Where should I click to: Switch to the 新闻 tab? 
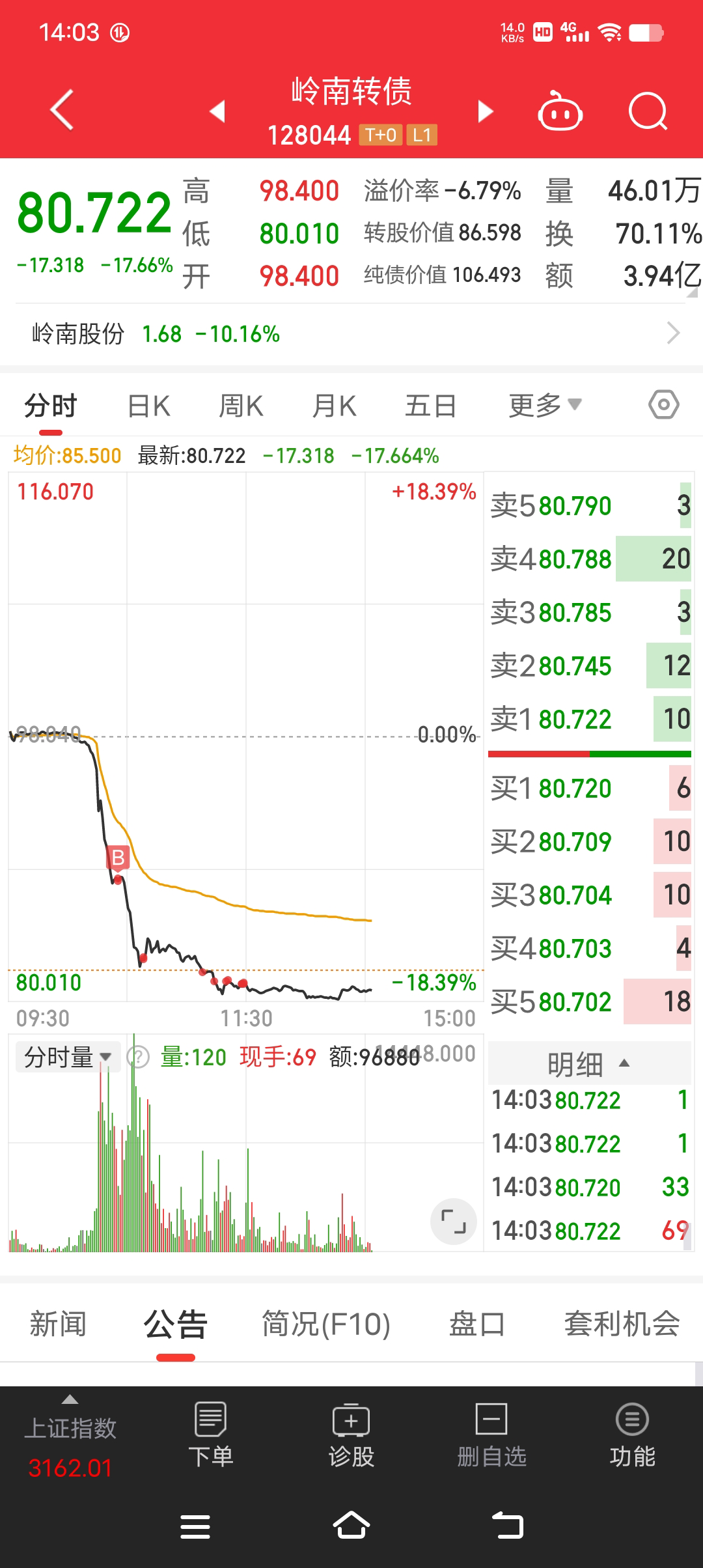[x=58, y=1324]
